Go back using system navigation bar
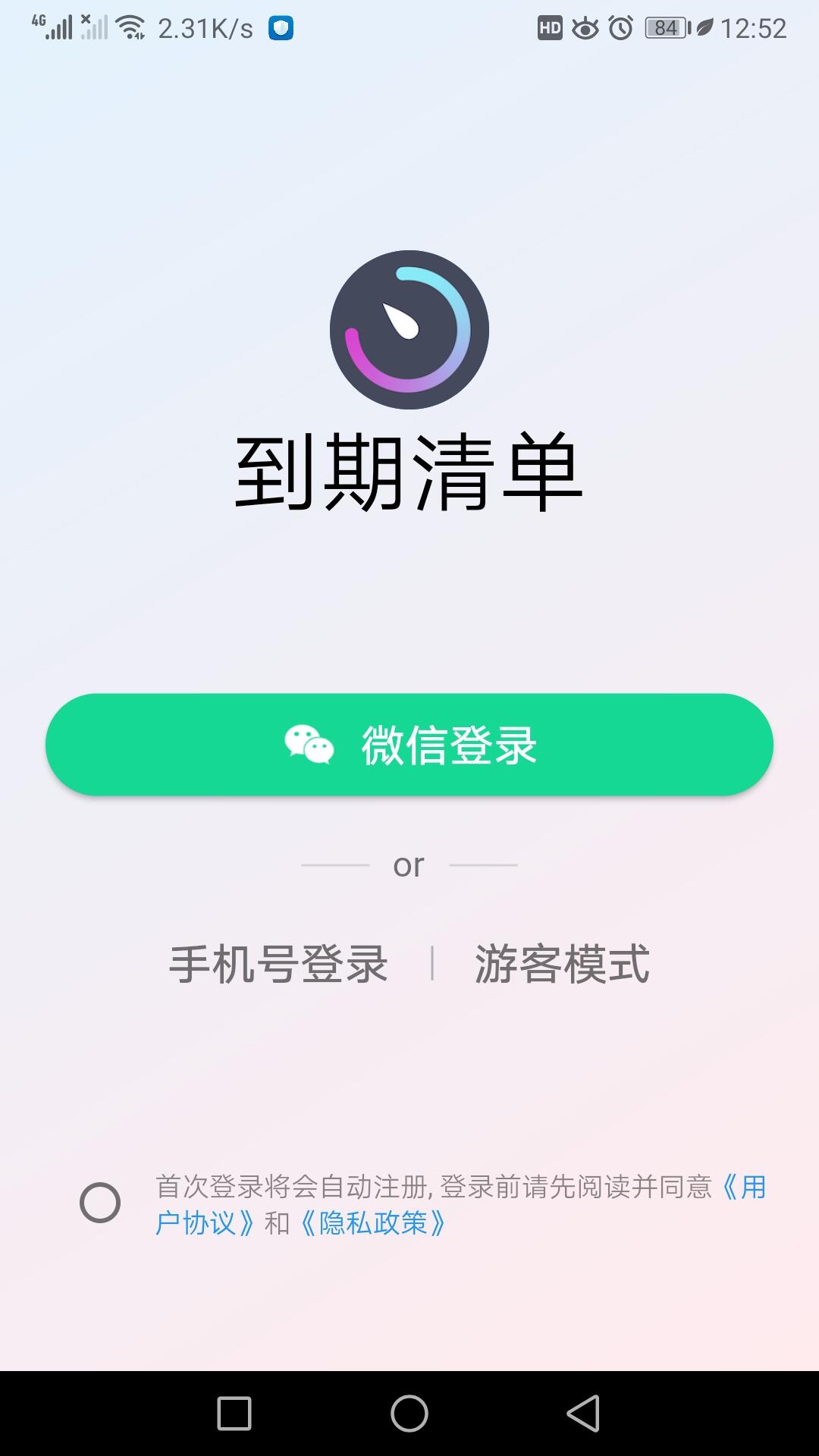 coord(583,1414)
